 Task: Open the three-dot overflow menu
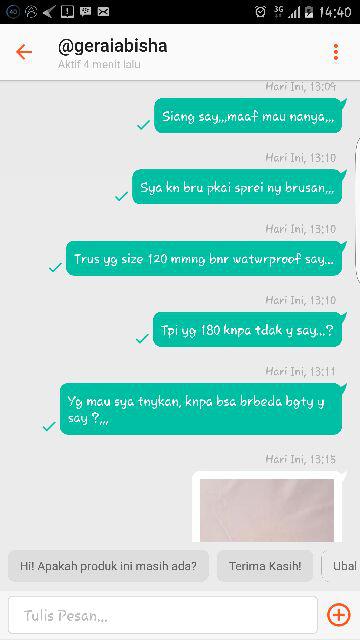336,52
